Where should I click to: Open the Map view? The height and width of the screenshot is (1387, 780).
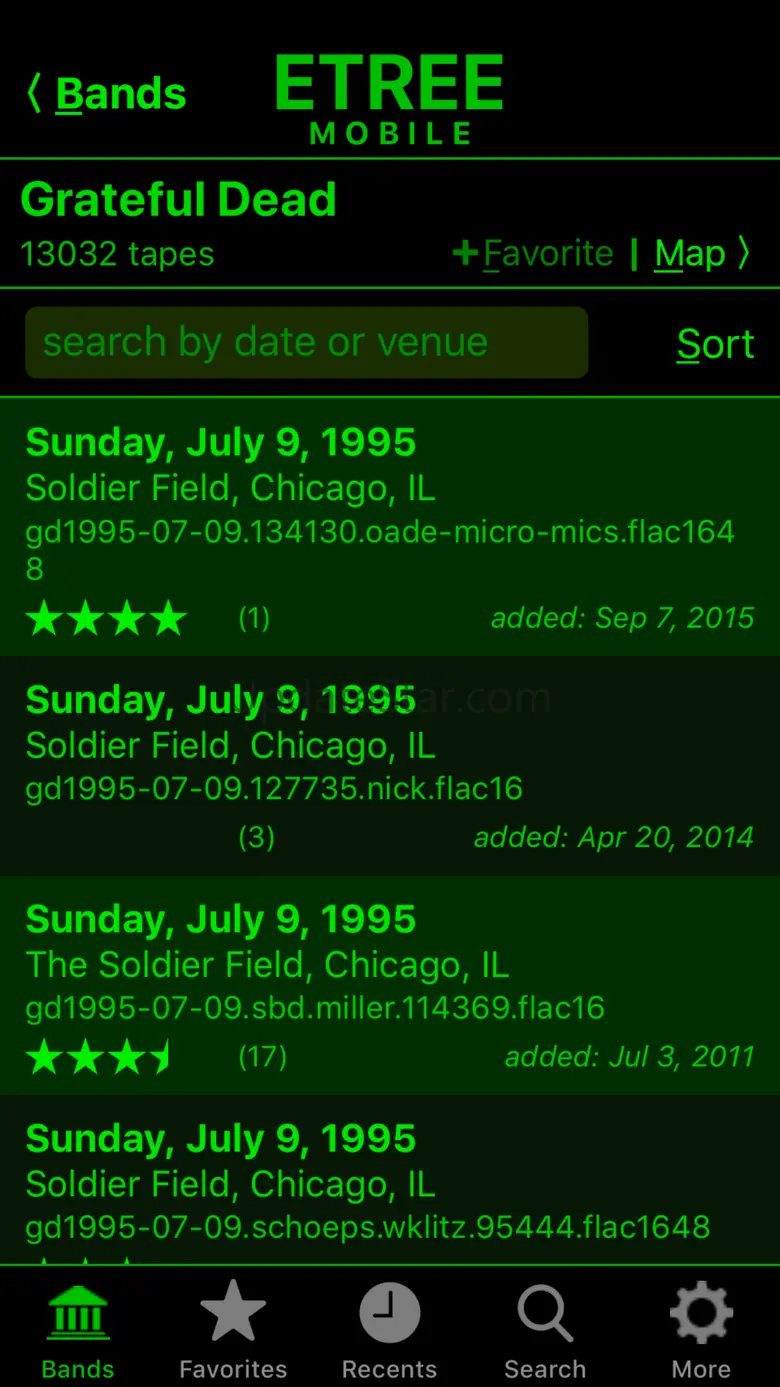(702, 254)
